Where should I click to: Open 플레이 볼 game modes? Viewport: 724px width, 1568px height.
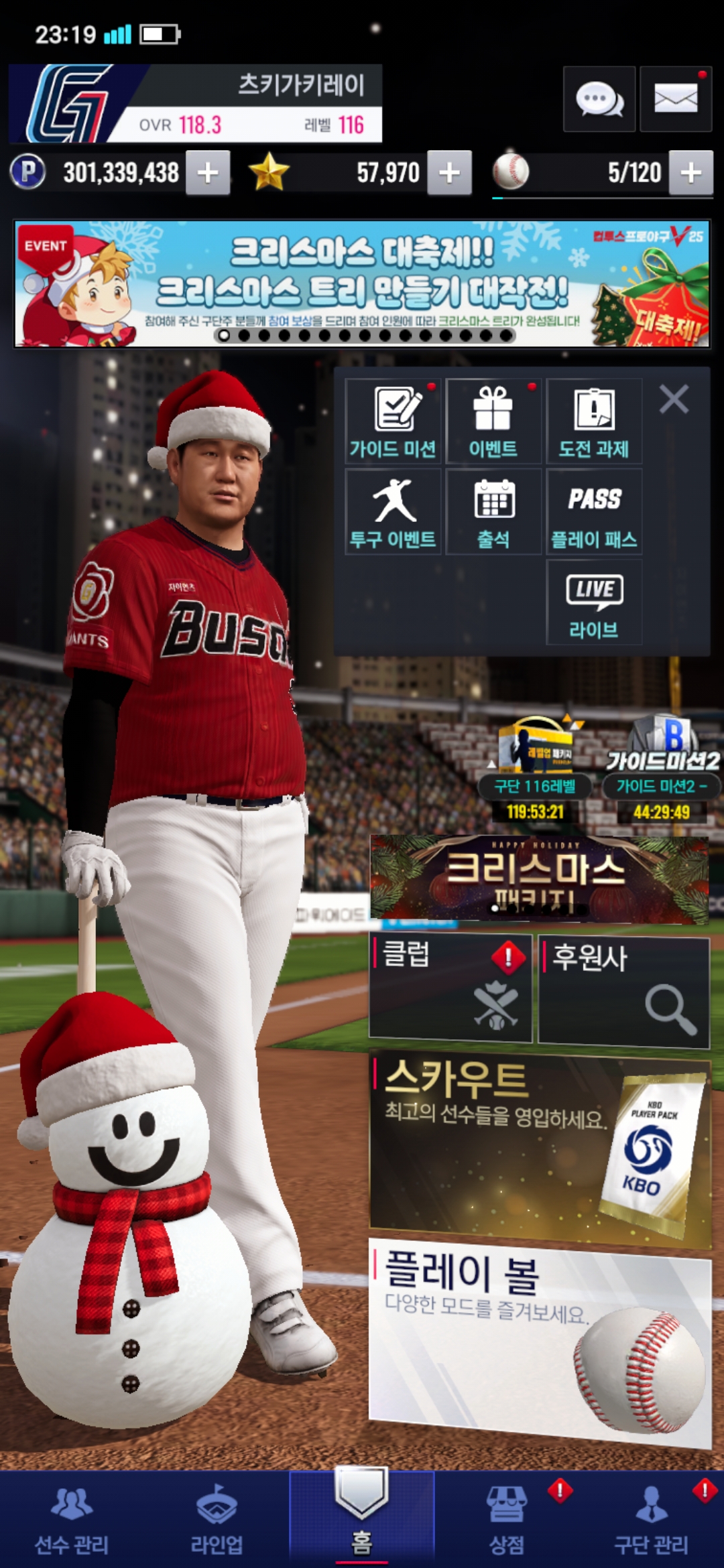pyautogui.click(x=539, y=1333)
